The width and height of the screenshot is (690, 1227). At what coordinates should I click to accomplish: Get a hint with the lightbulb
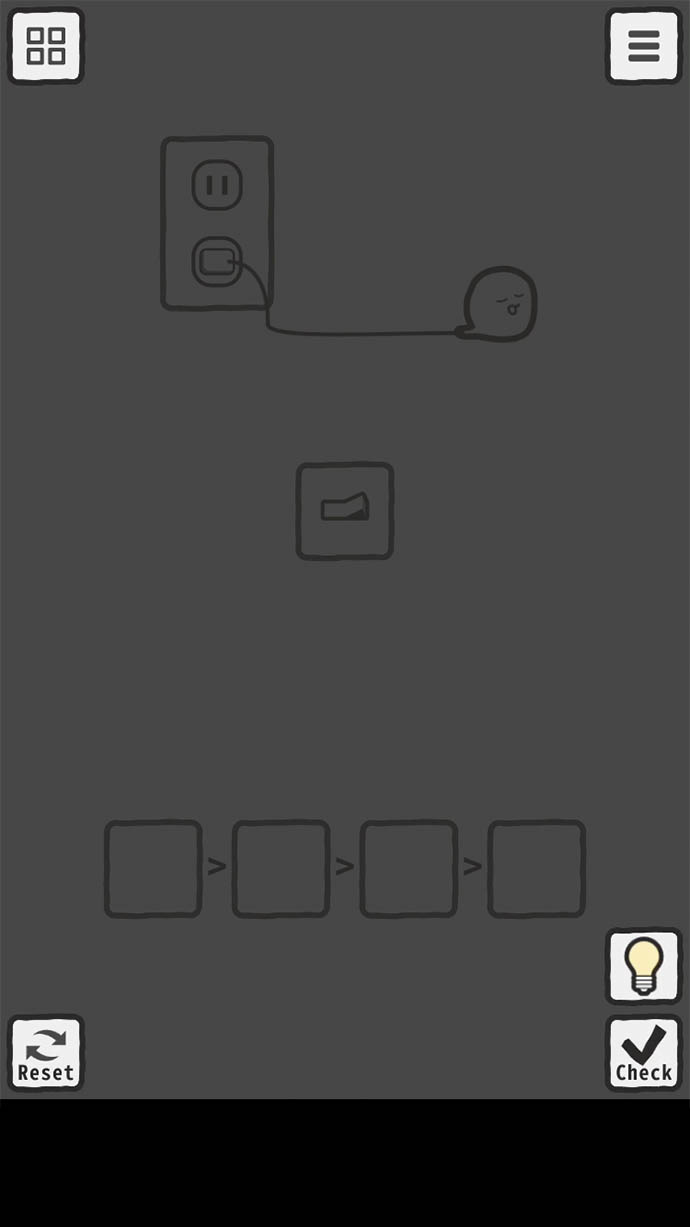(x=643, y=966)
